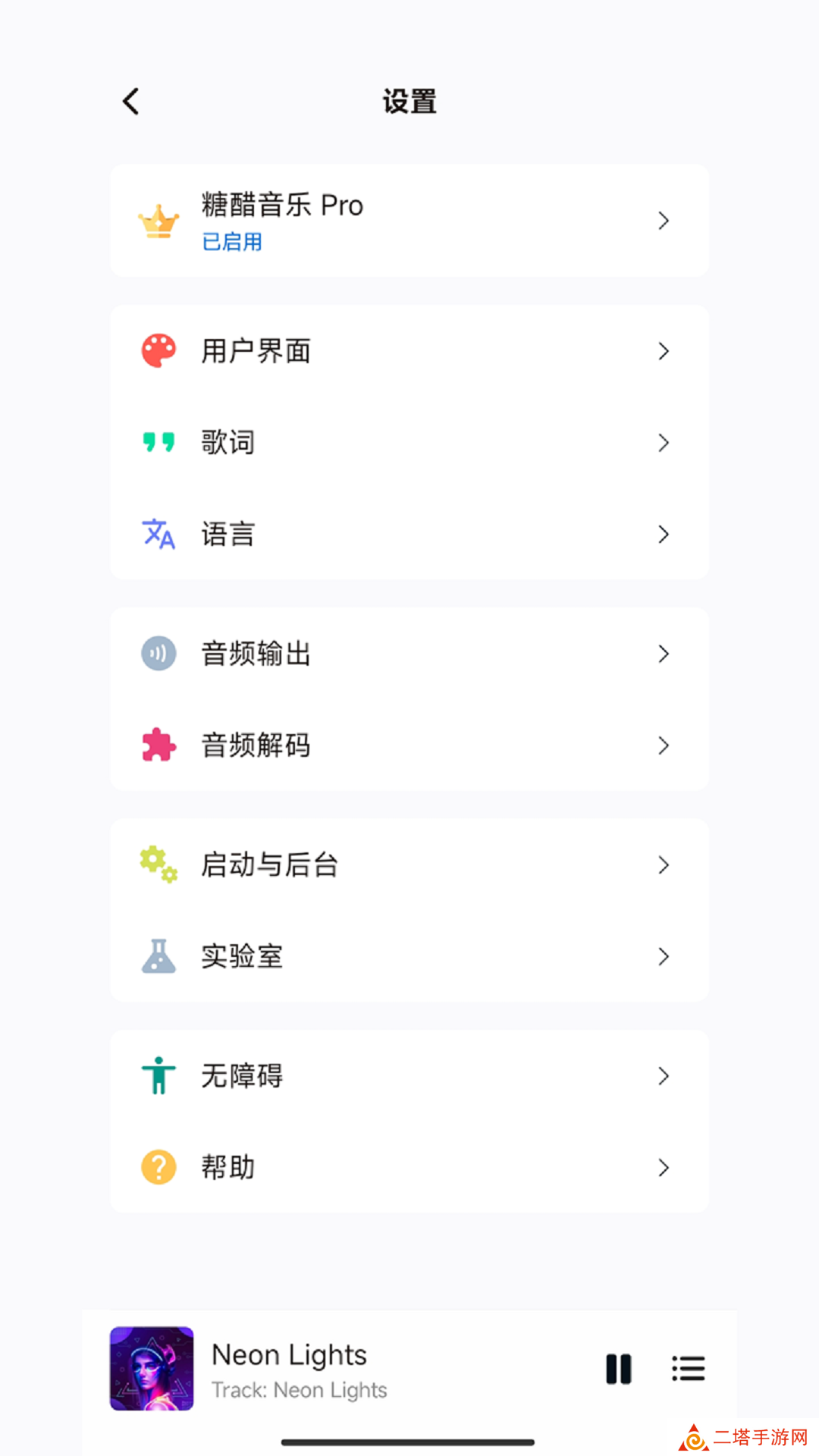Screen dimensions: 819x1456
Task: Enter the 实验室 section
Action: coord(409,956)
